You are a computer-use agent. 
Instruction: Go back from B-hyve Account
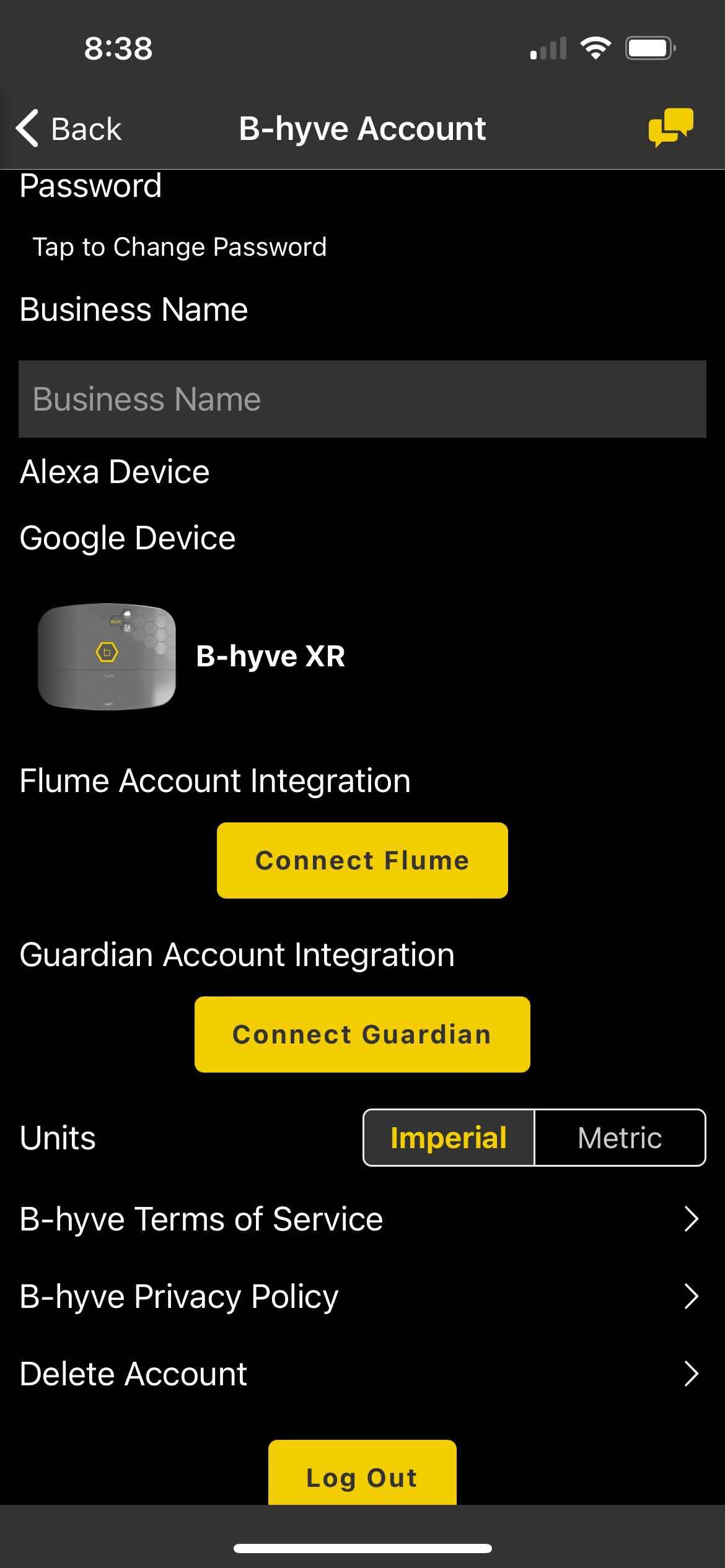[x=69, y=129]
